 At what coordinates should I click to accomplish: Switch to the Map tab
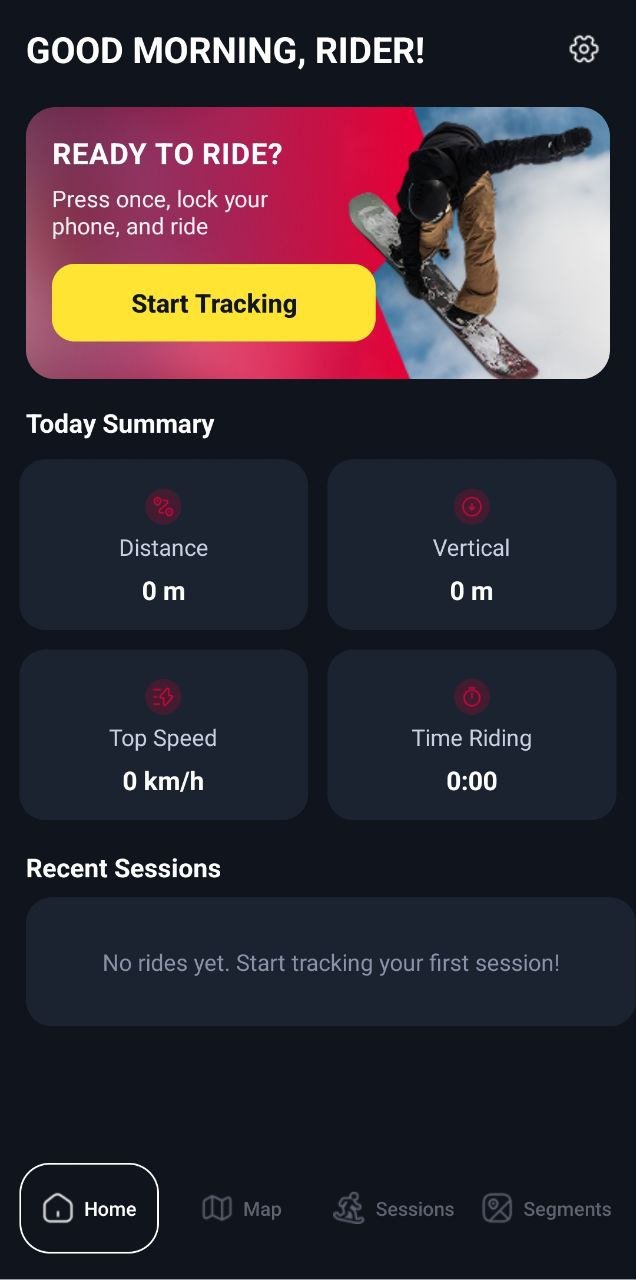point(242,1209)
